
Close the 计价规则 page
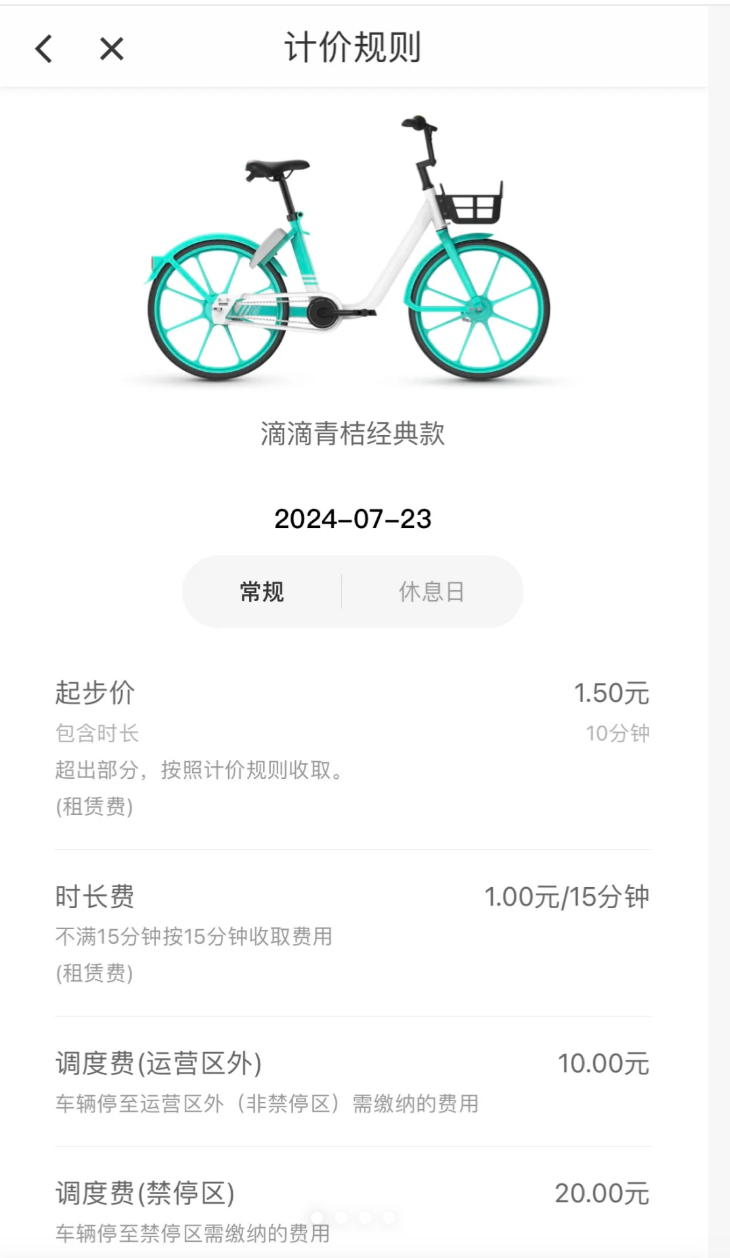click(x=111, y=48)
